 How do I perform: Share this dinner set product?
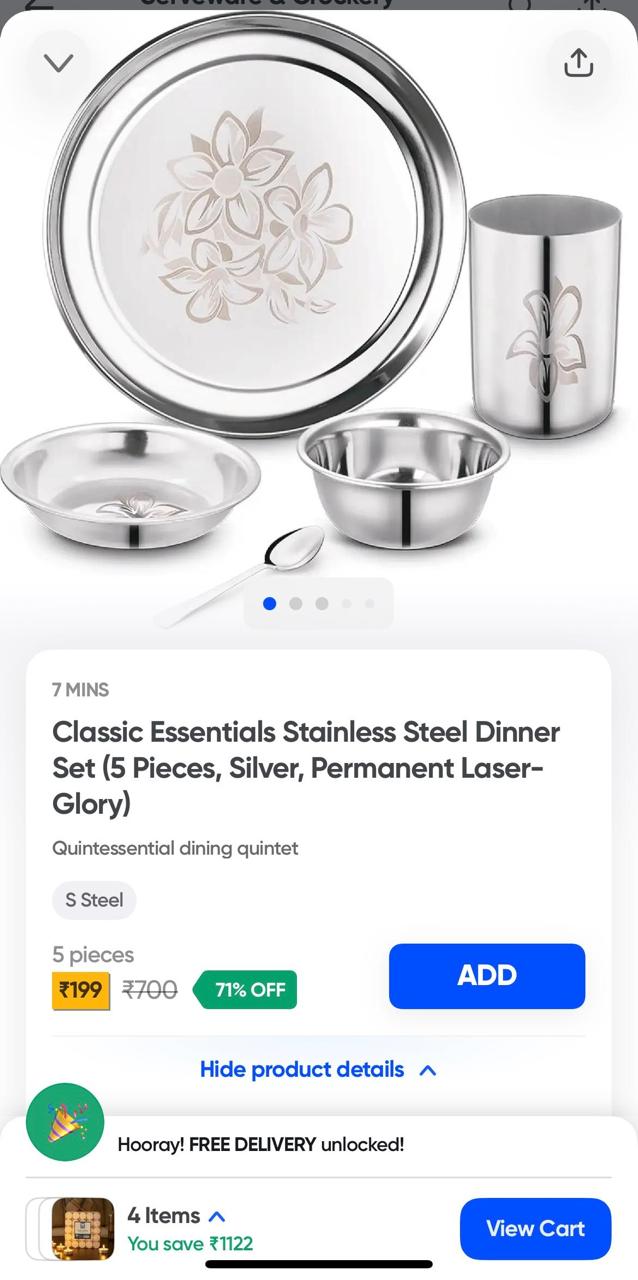[x=579, y=63]
